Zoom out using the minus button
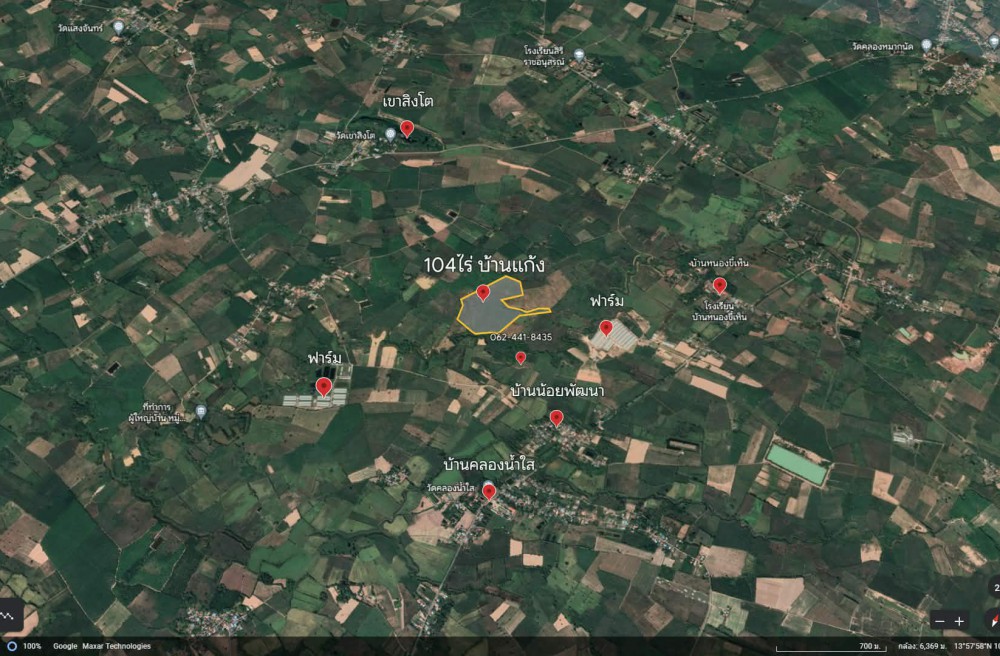Image resolution: width=1000 pixels, height=656 pixels. pos(939,621)
